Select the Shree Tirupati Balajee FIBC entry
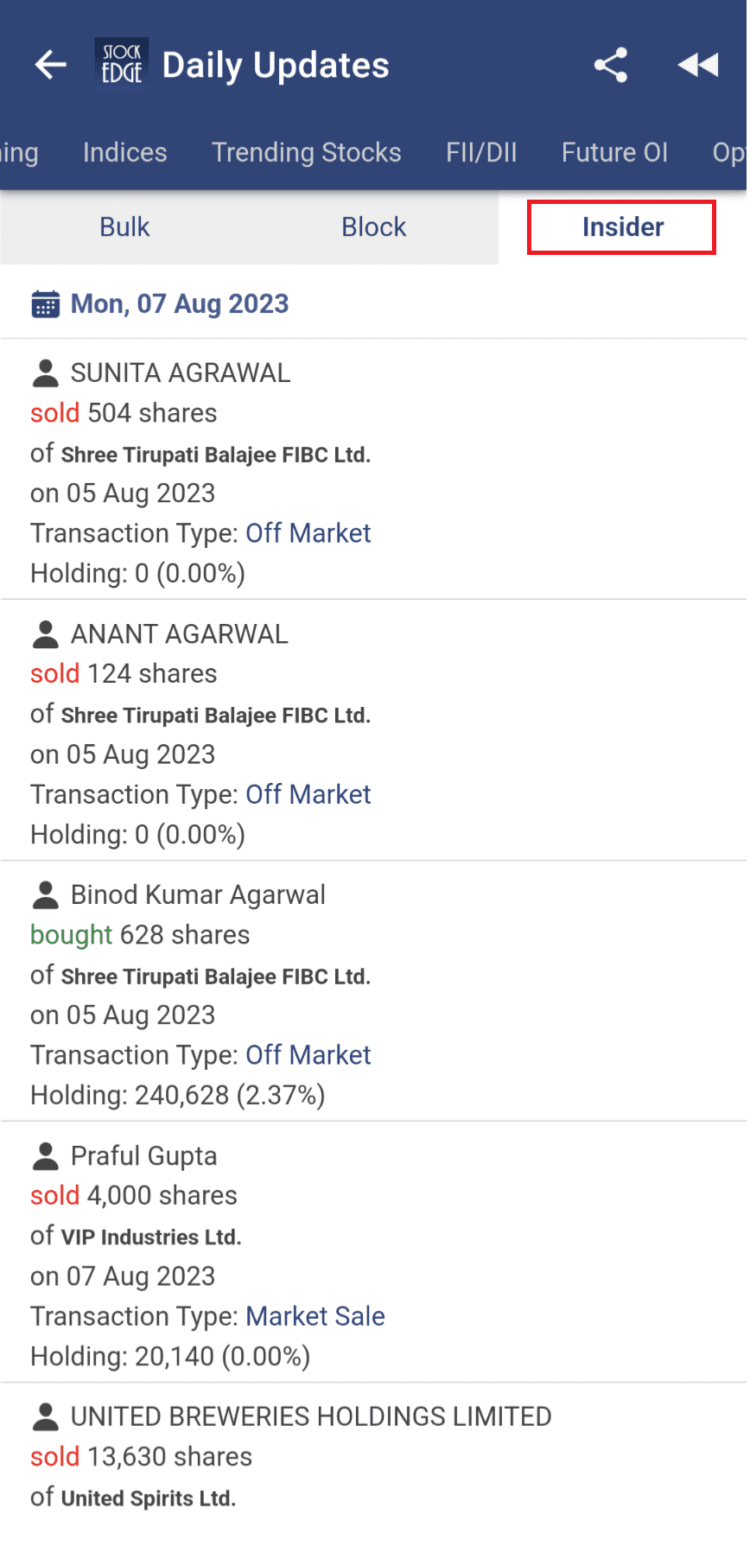750x1559 pixels. click(221, 453)
